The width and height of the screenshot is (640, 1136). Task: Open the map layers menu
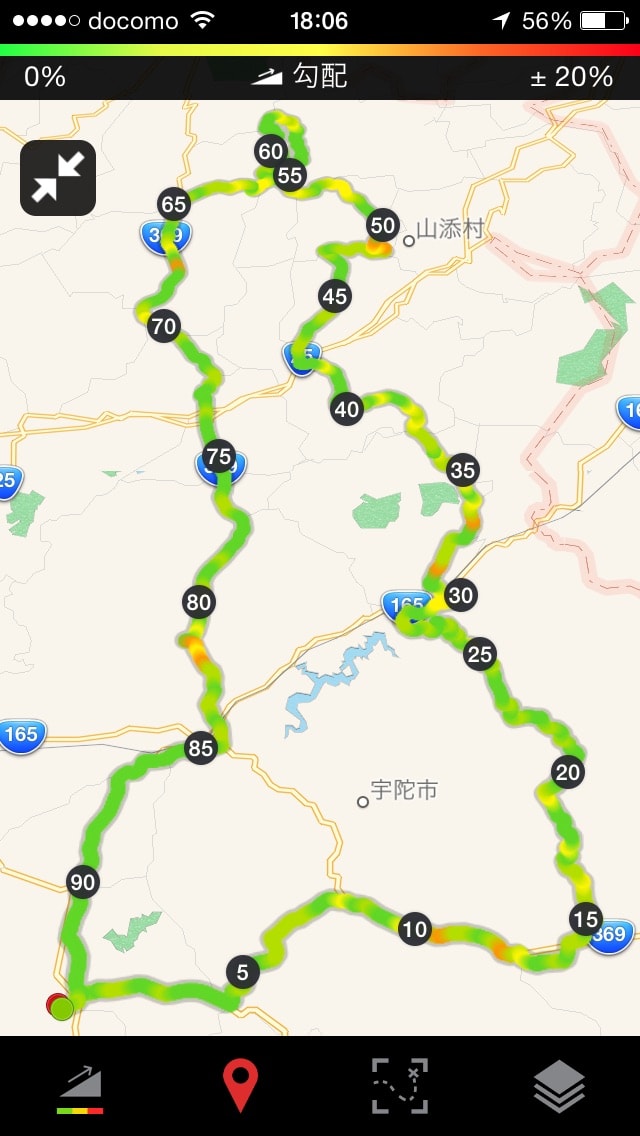[559, 1087]
